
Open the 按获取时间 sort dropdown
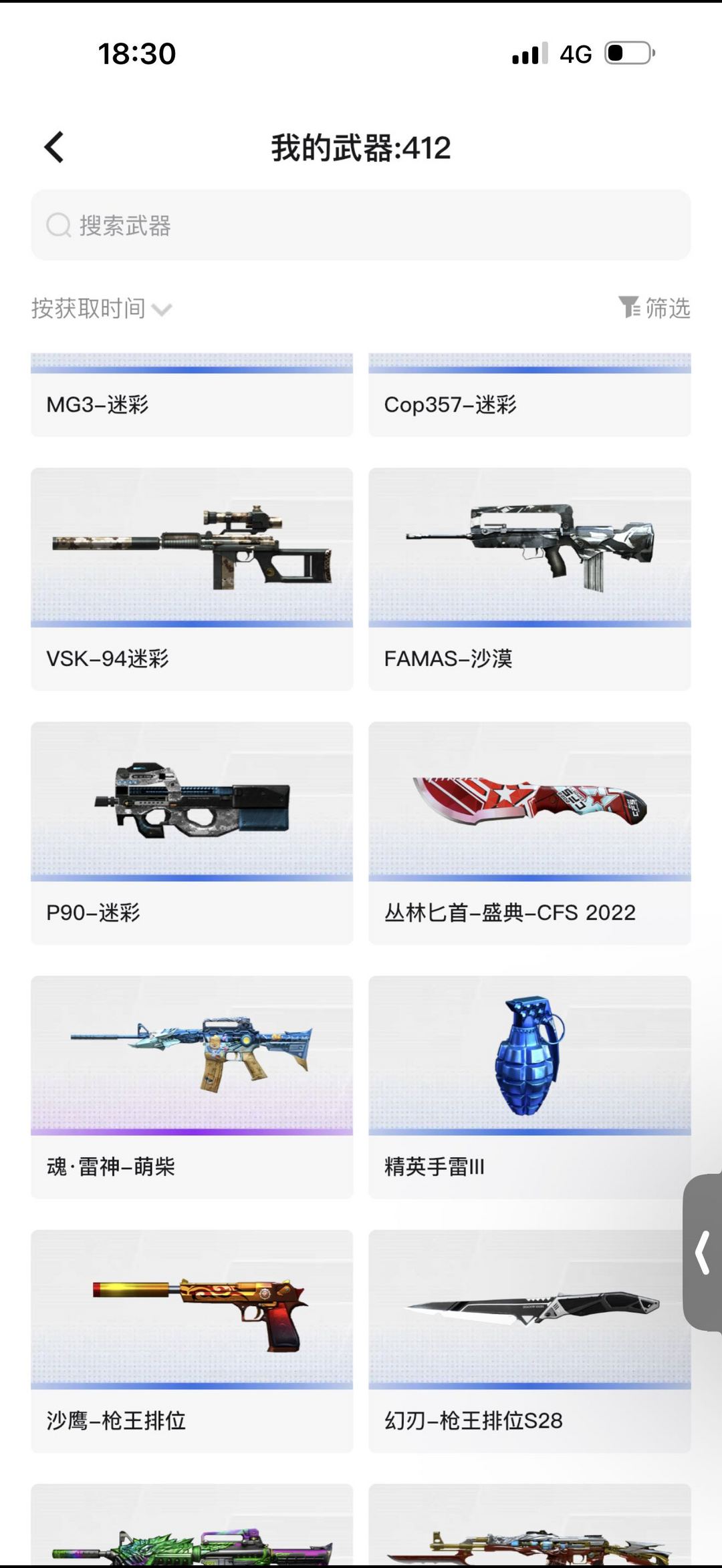(x=102, y=309)
